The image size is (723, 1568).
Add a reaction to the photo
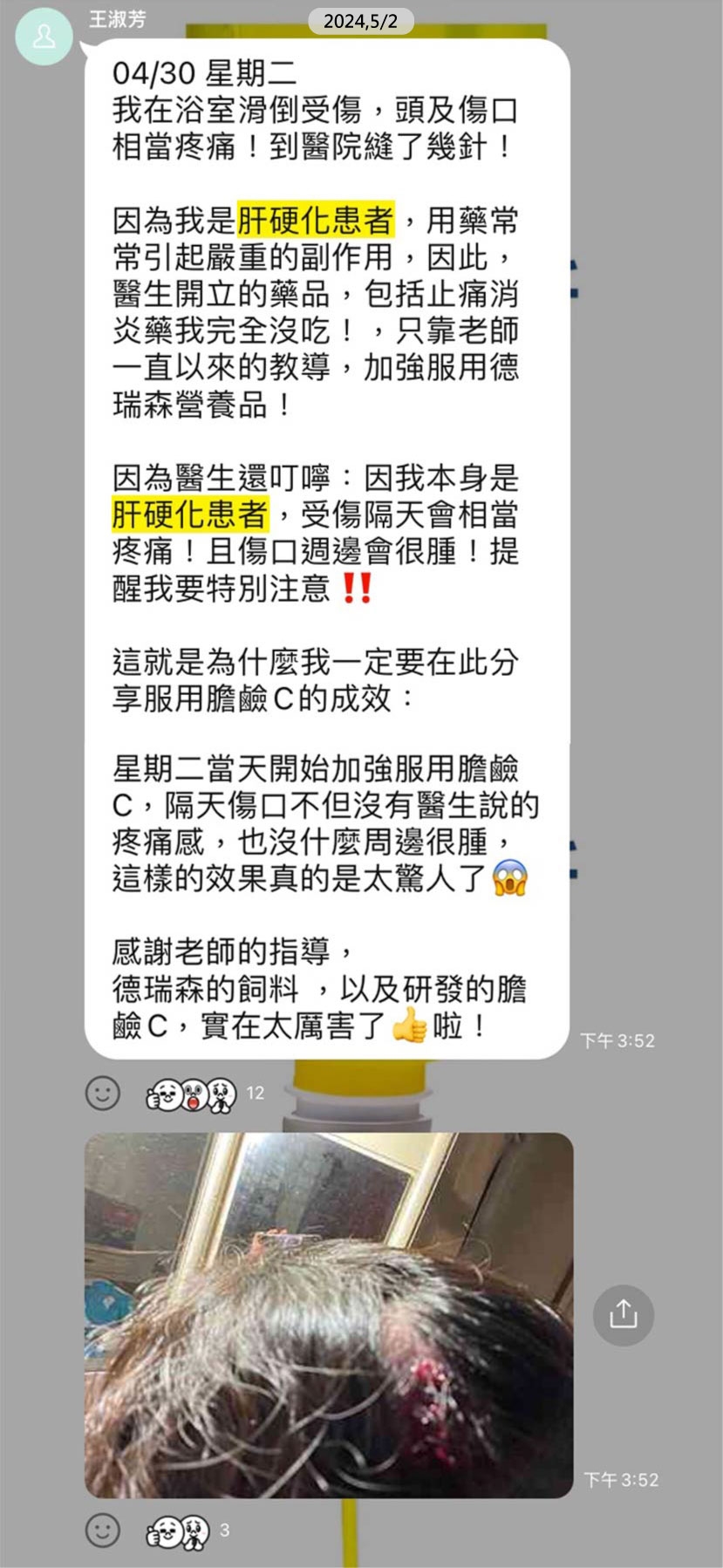(102, 1530)
